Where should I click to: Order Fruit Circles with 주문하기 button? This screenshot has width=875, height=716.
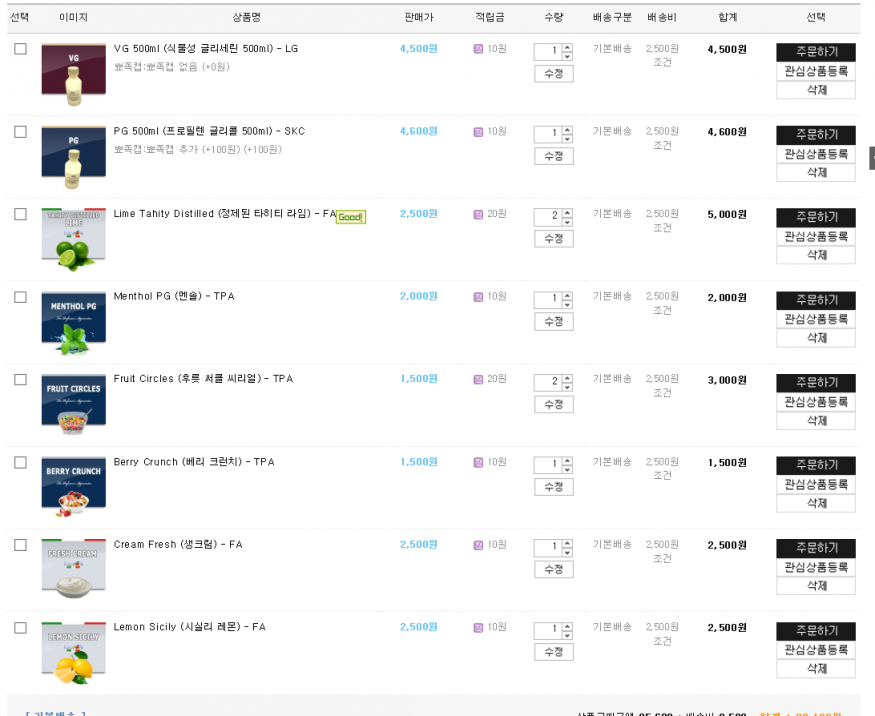click(816, 383)
